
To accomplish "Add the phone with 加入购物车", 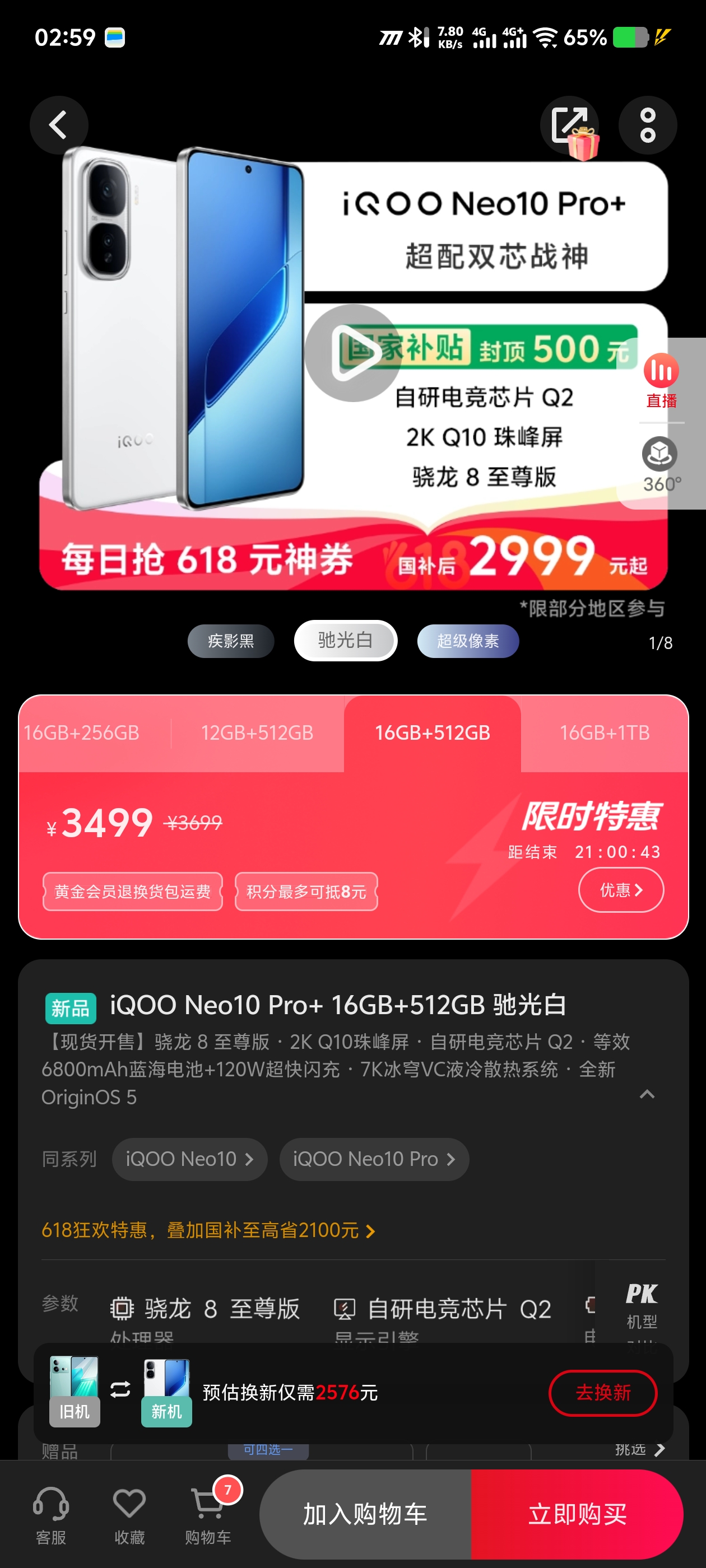I will 365,1514.
